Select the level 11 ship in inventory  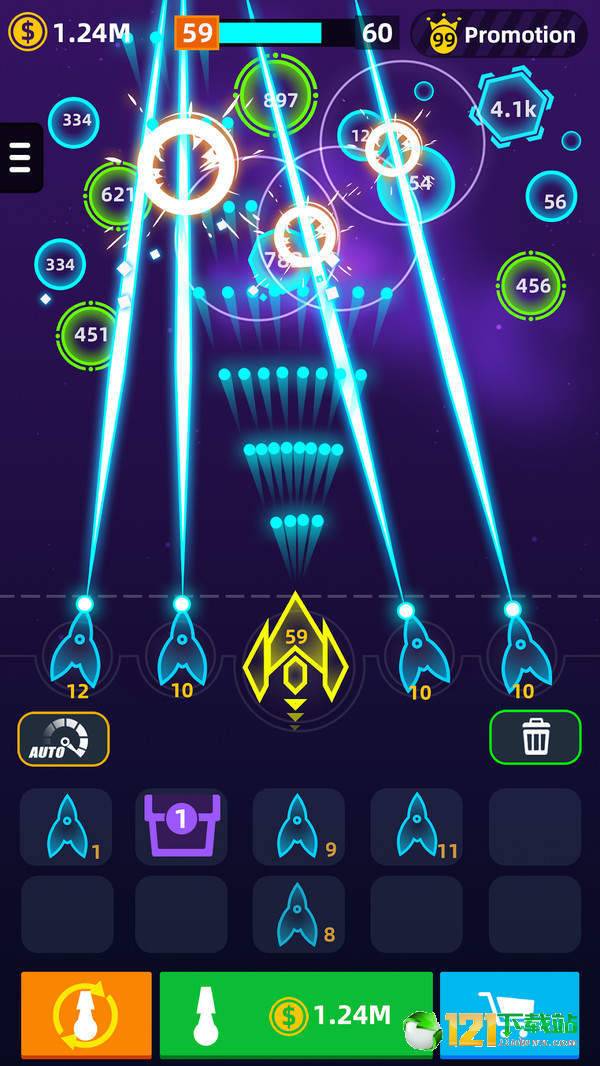point(416,826)
